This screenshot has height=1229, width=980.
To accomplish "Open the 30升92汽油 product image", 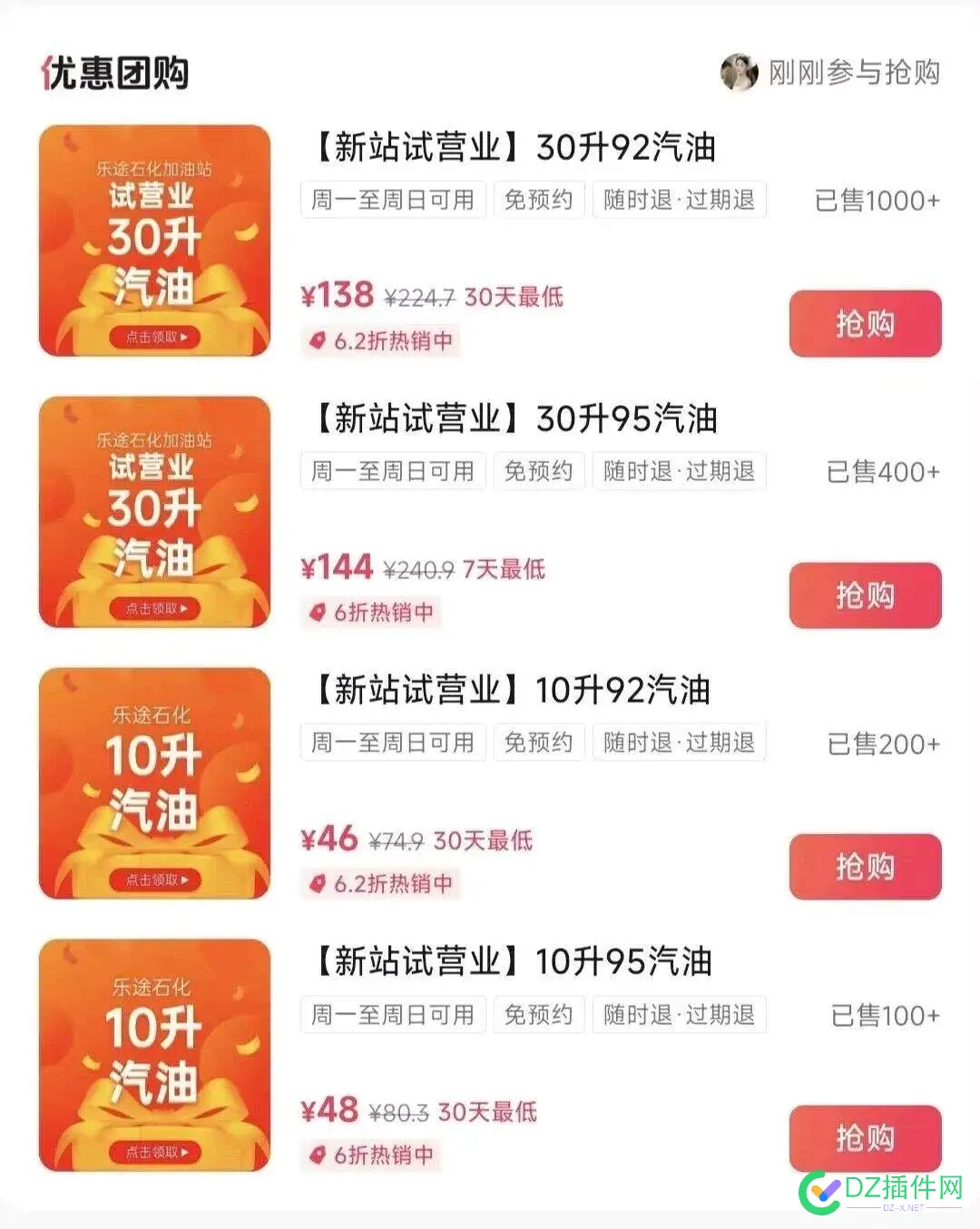I will coord(154,241).
